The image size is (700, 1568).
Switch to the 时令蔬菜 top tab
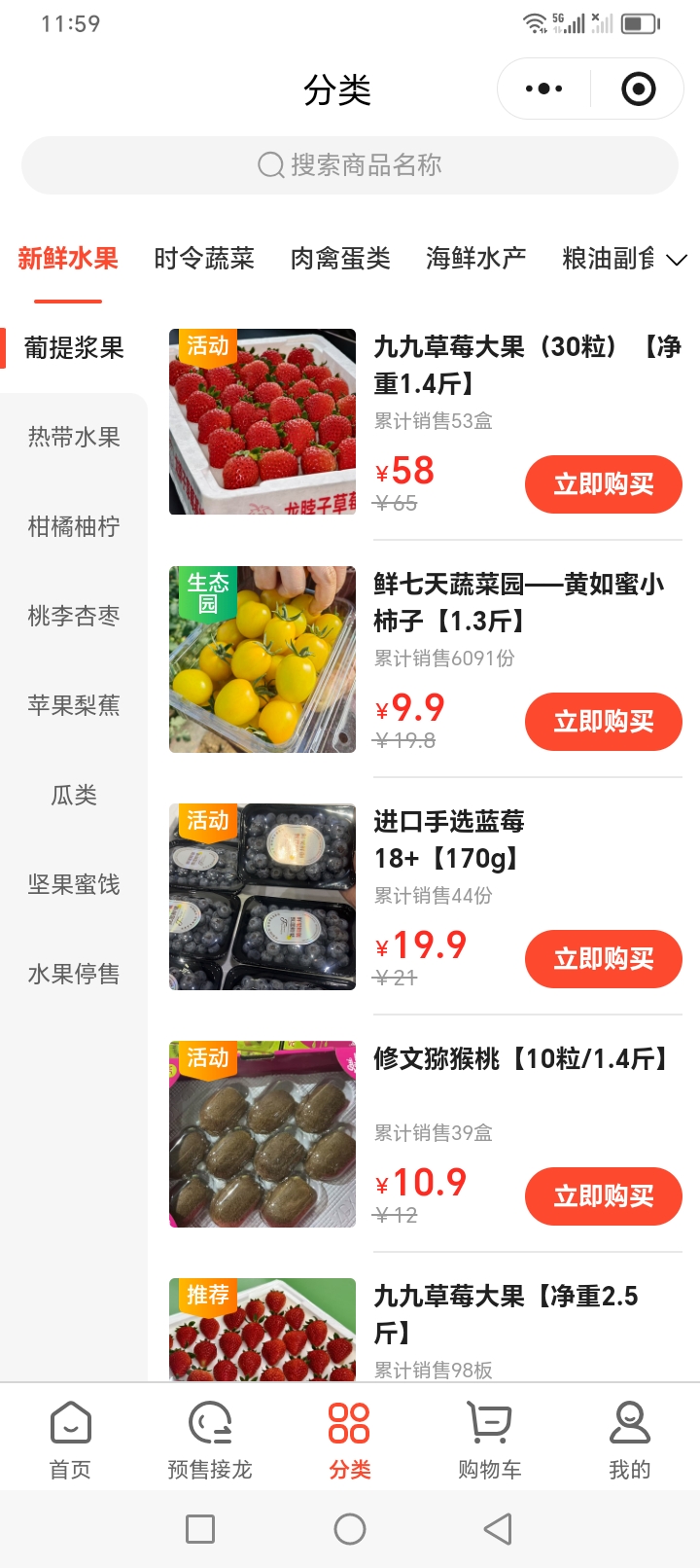click(204, 259)
